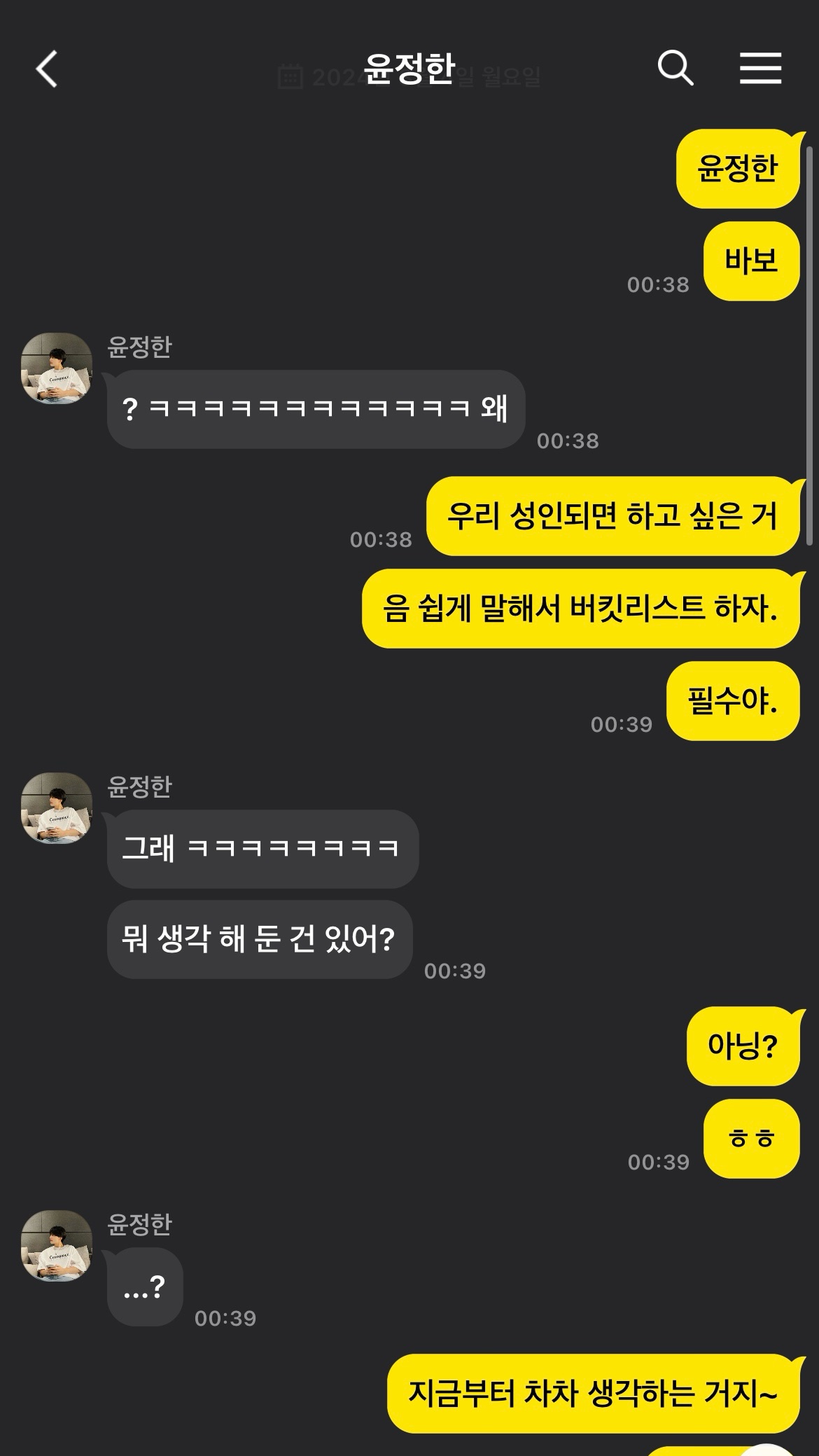Go back from the 윤정한 chat

[46, 69]
